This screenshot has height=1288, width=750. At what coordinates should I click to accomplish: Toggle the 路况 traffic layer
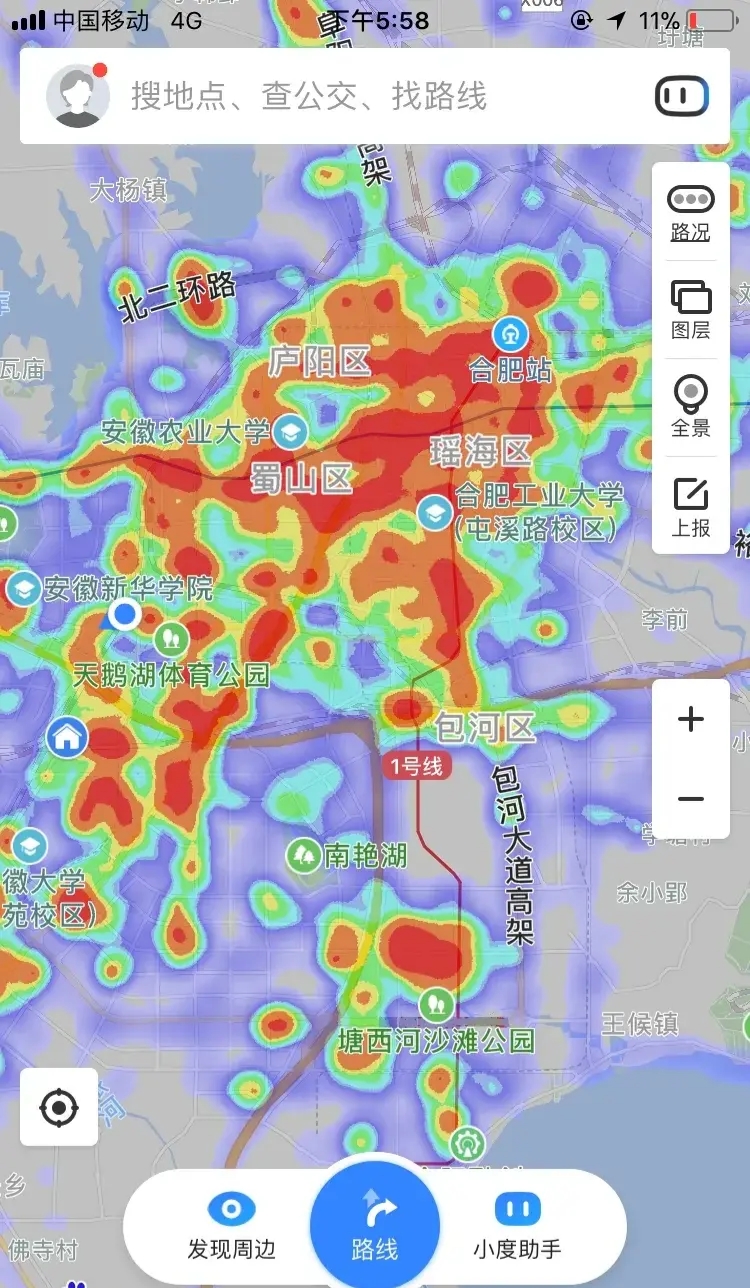(x=691, y=212)
